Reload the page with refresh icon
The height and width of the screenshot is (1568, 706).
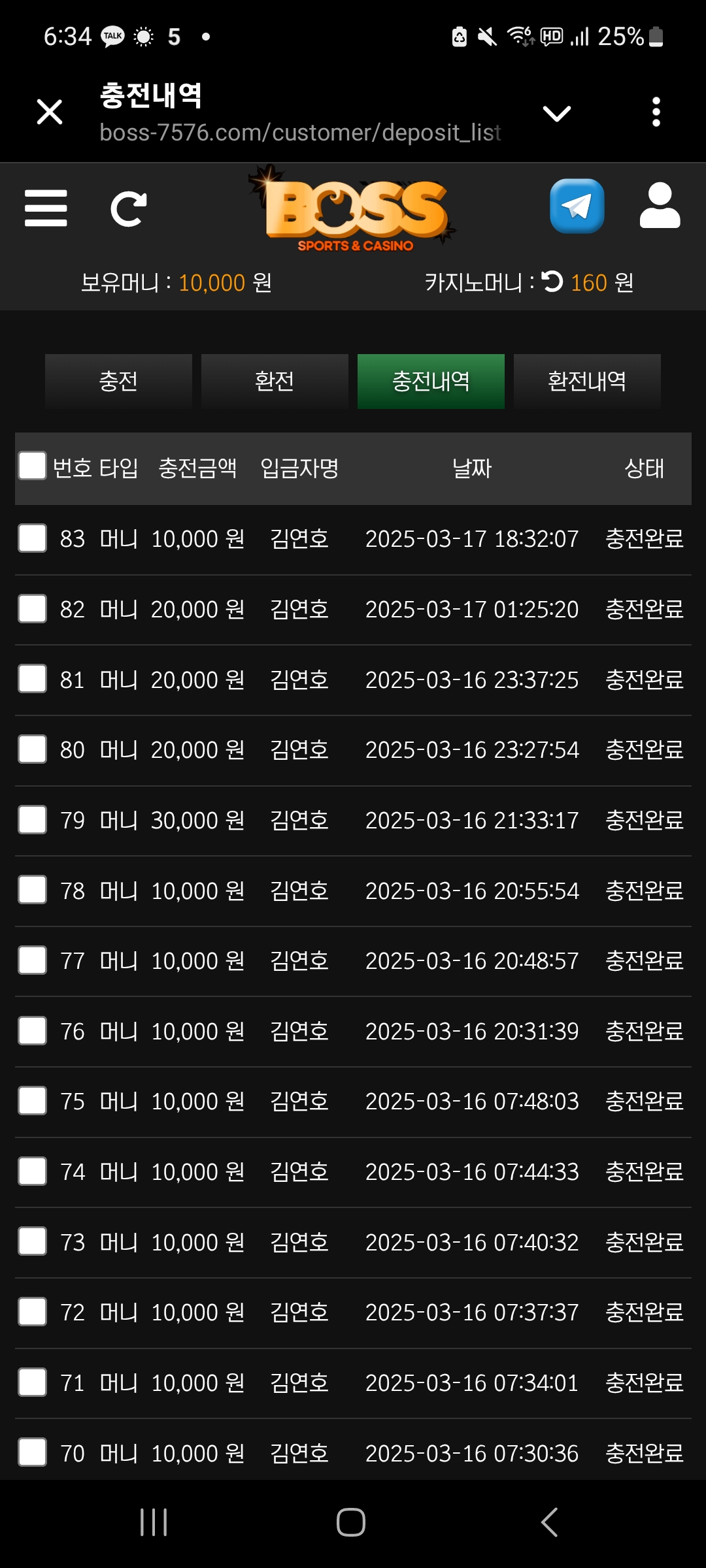128,209
